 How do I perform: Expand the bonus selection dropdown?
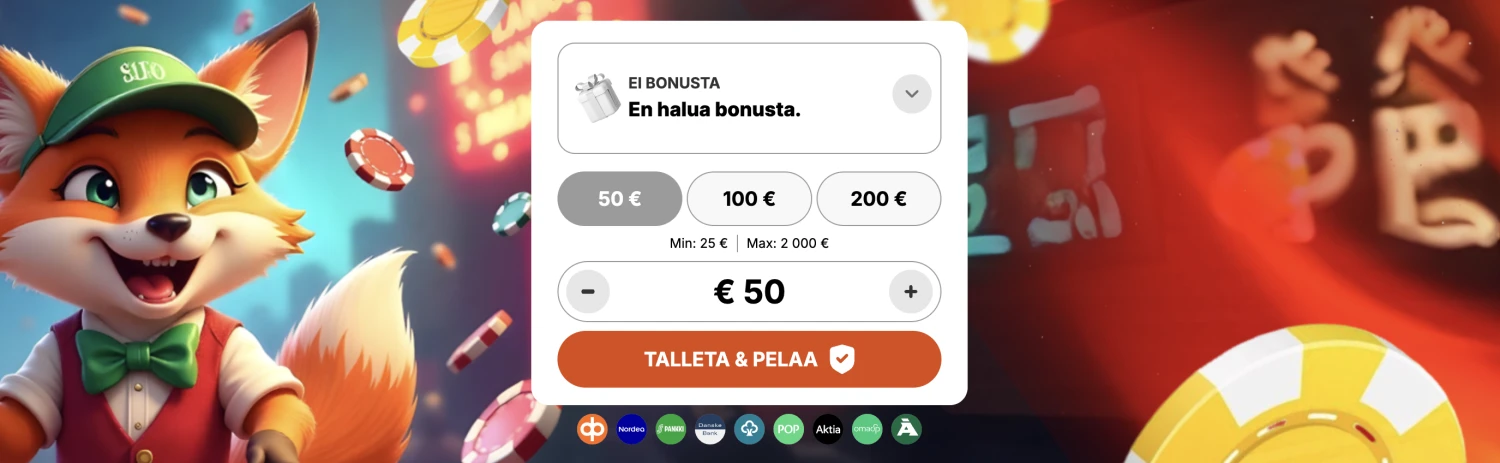911,94
